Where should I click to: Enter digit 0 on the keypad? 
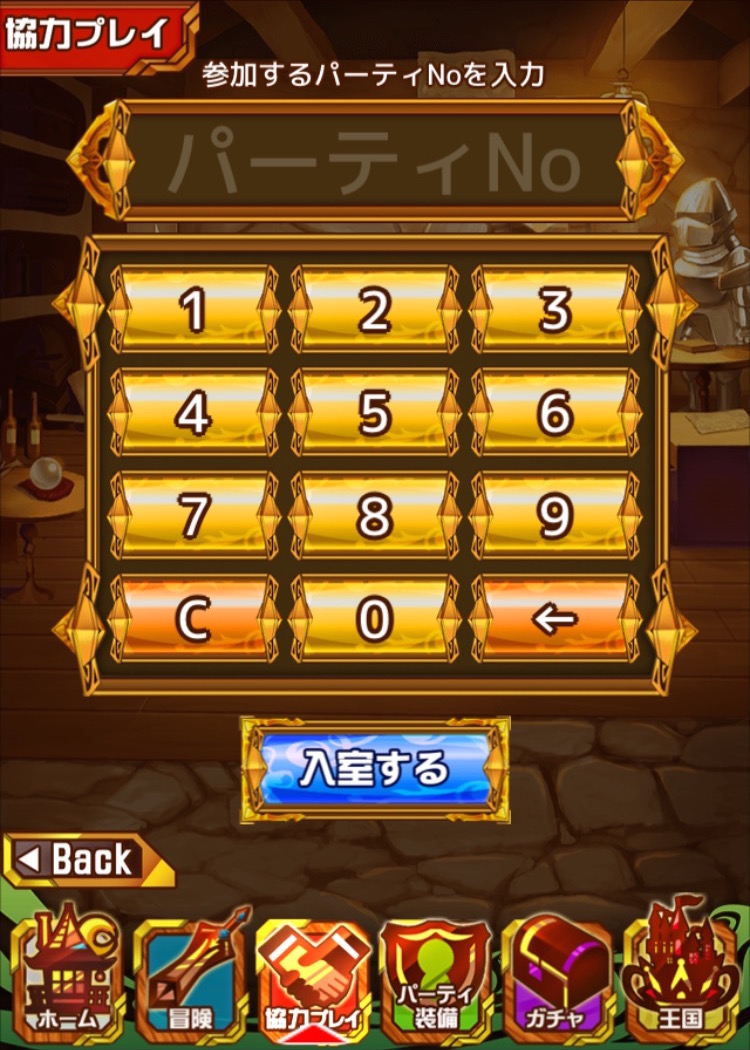(x=375, y=619)
